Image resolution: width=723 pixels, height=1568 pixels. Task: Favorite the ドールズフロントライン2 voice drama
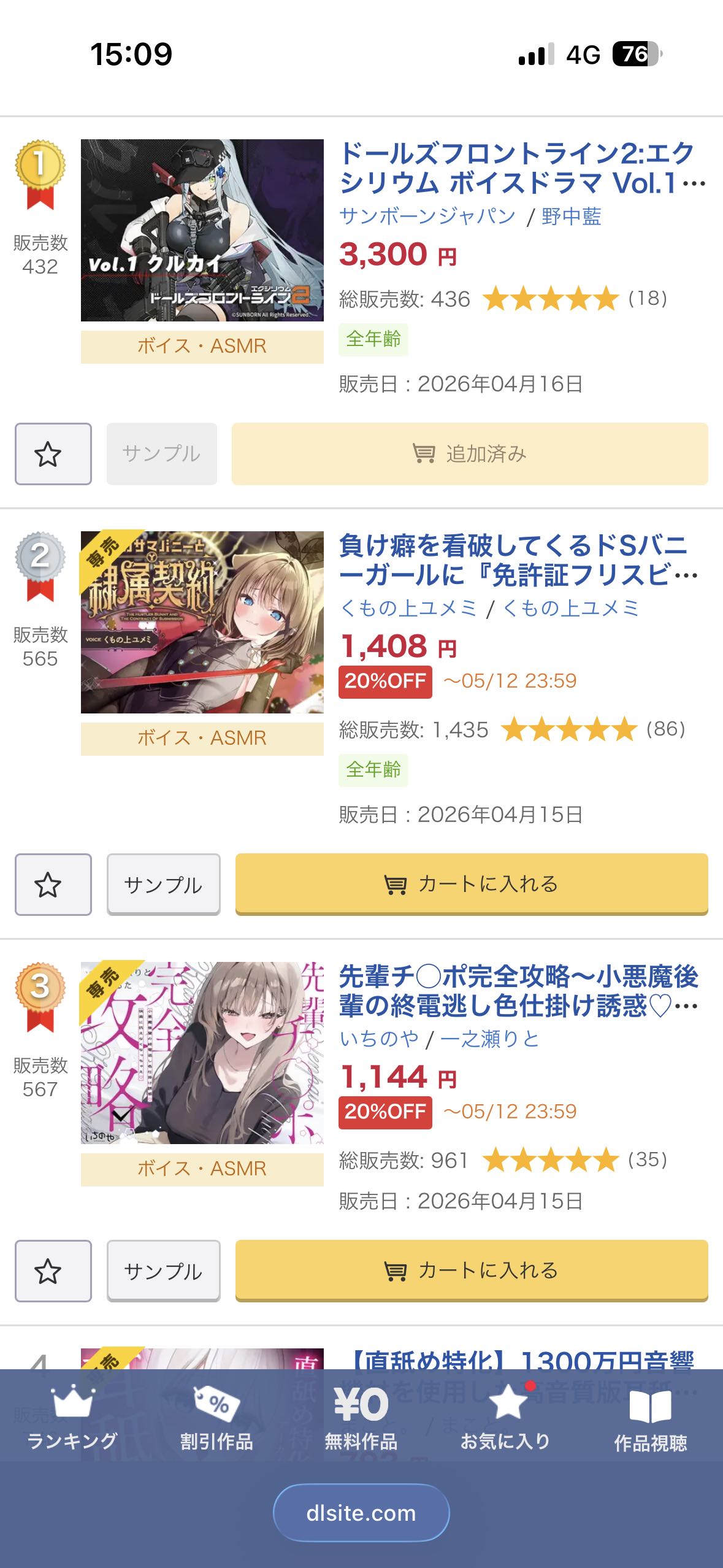(x=53, y=454)
